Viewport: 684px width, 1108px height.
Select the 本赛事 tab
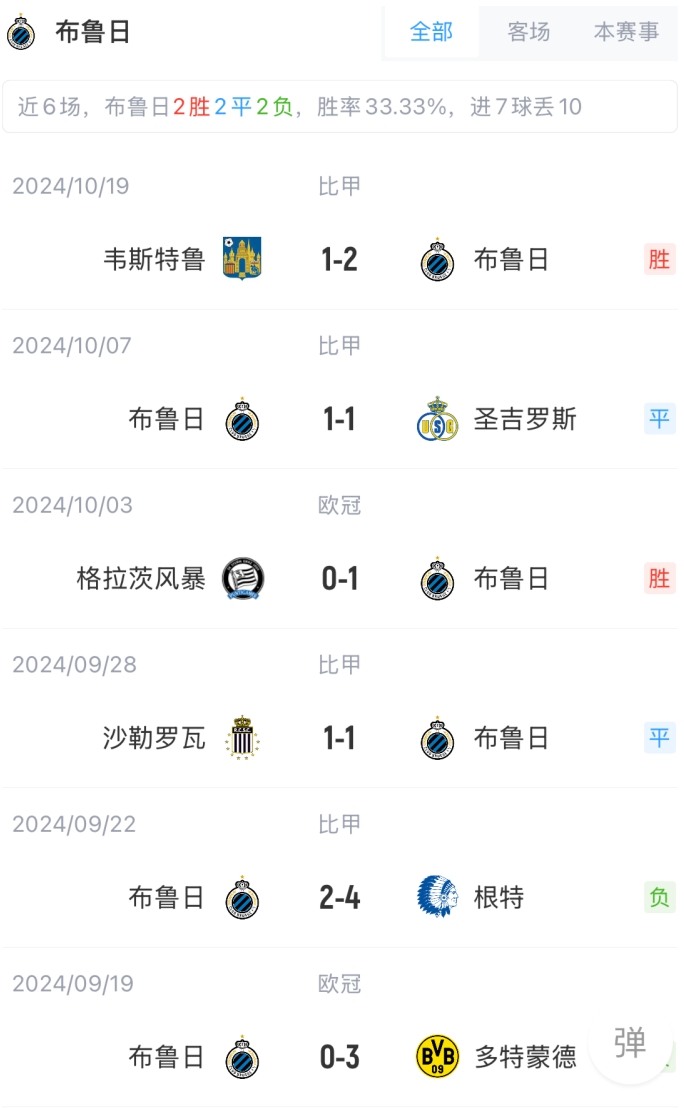[x=626, y=32]
